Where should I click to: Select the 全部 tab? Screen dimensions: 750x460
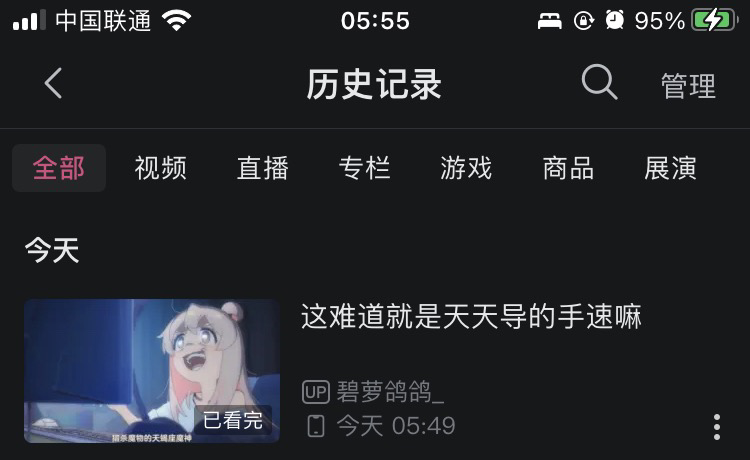(59, 168)
